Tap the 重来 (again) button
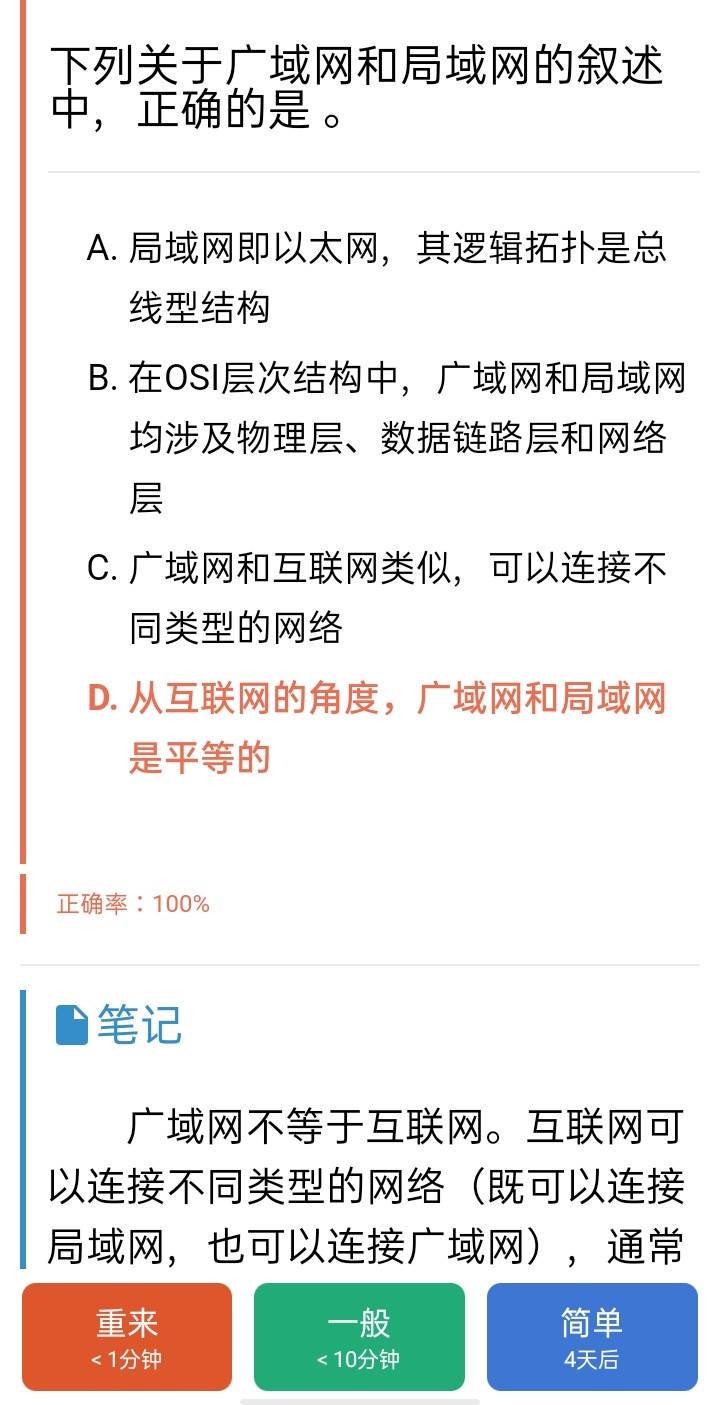 point(127,1337)
